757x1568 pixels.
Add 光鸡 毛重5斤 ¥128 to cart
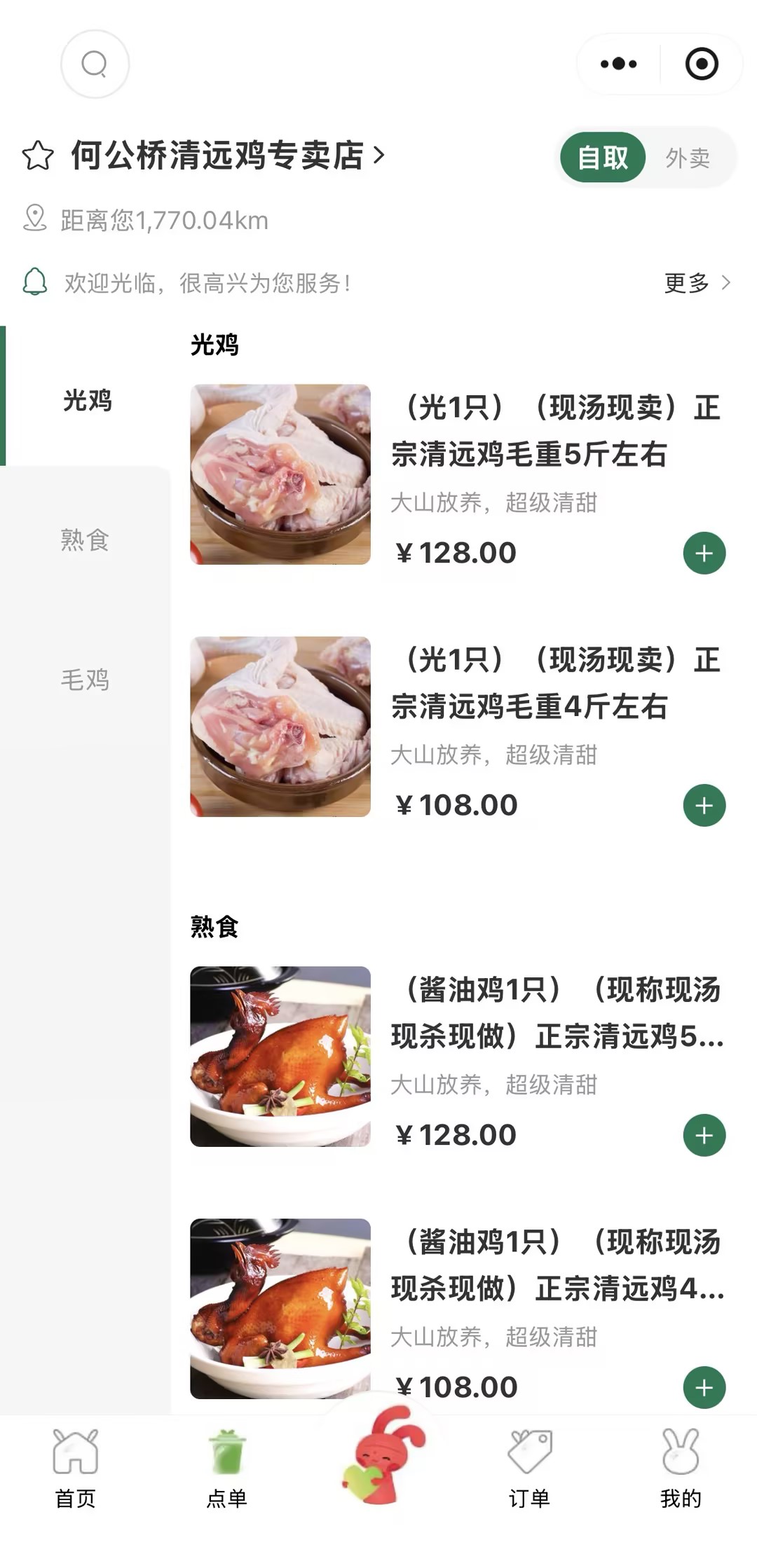point(704,553)
